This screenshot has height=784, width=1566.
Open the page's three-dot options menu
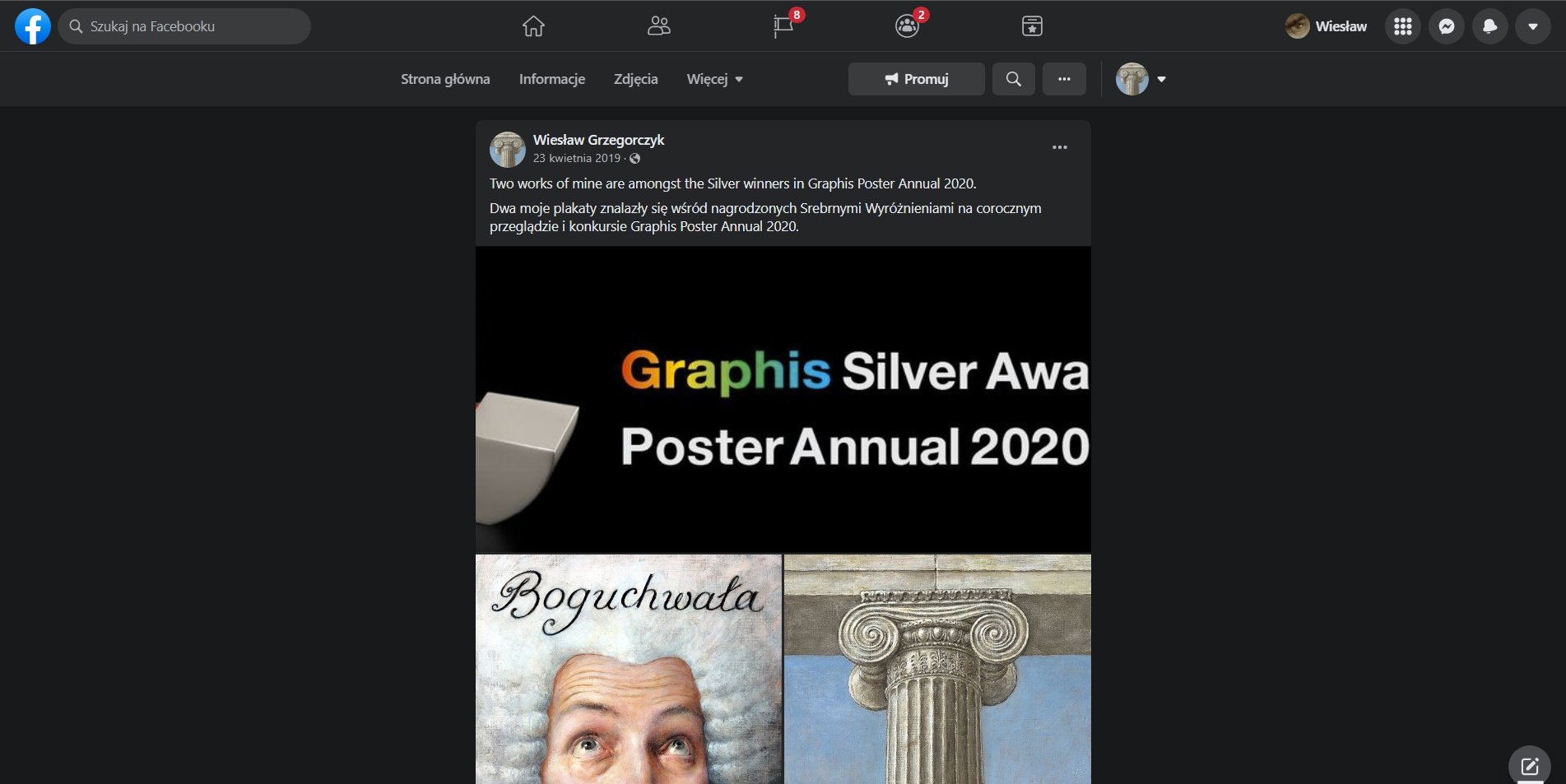1064,79
